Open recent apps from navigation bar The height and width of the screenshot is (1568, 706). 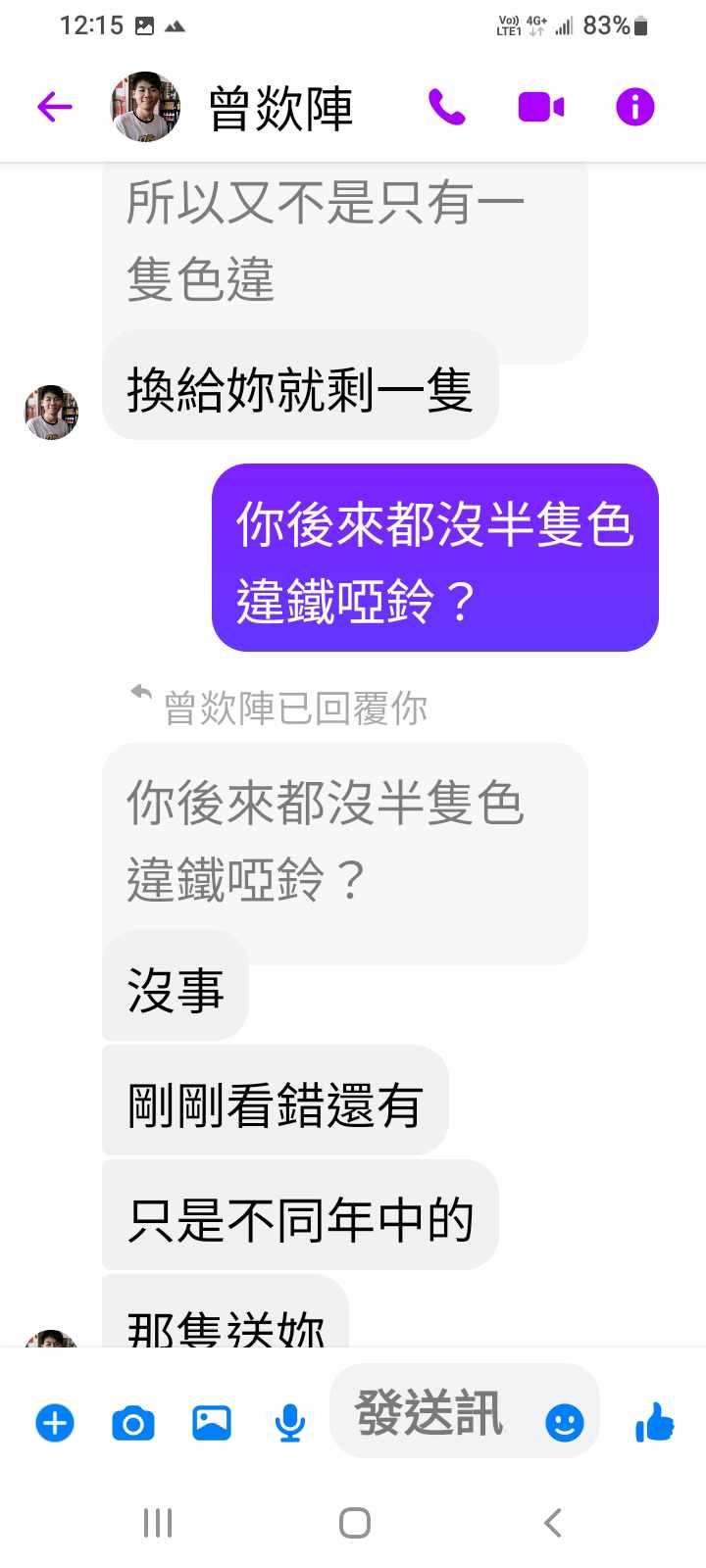158,1523
